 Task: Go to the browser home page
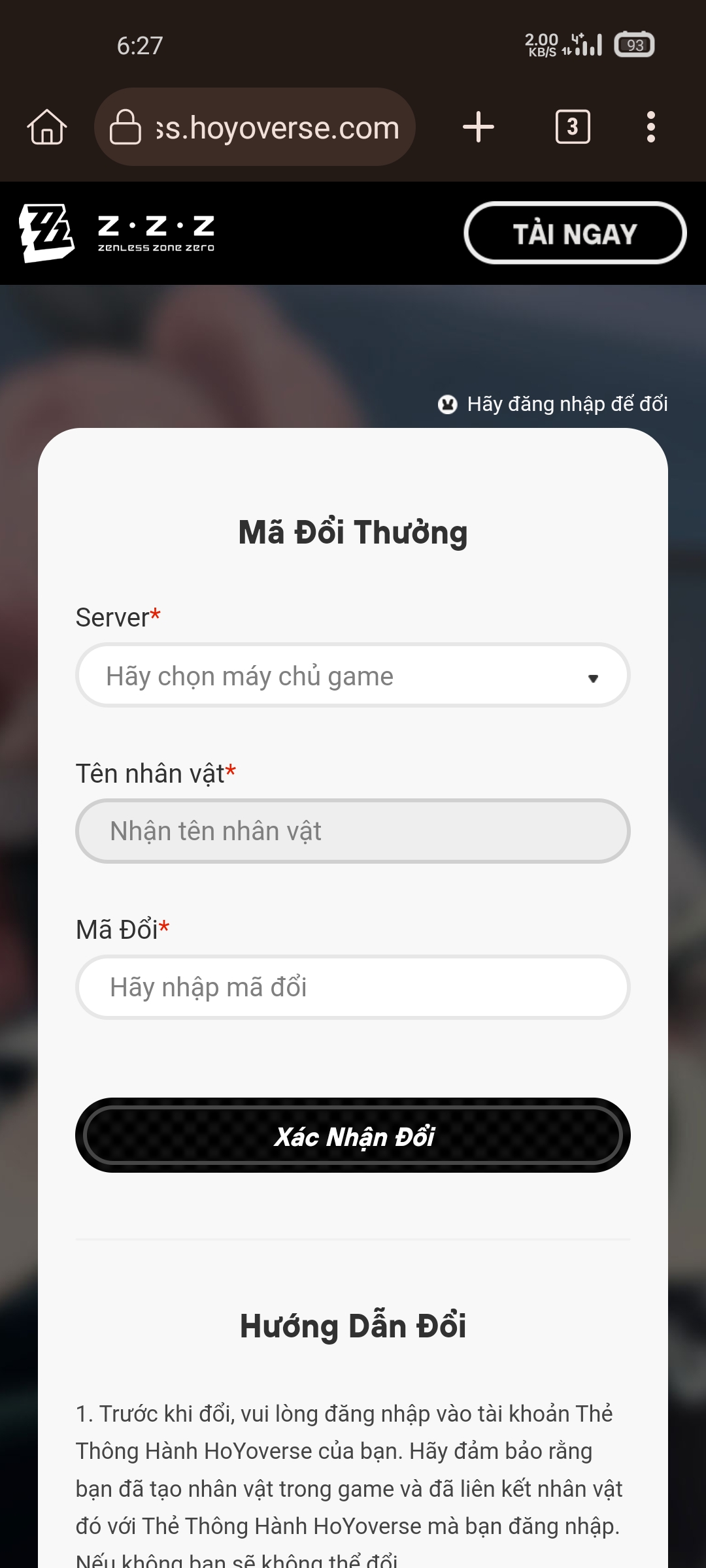pos(47,127)
